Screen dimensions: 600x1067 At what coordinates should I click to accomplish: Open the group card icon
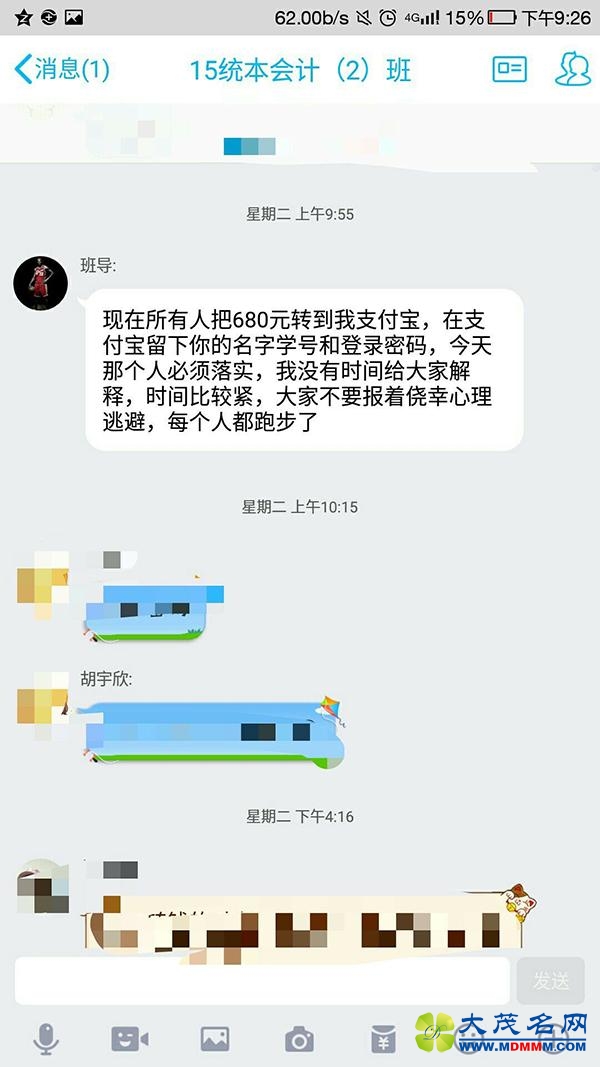point(509,69)
